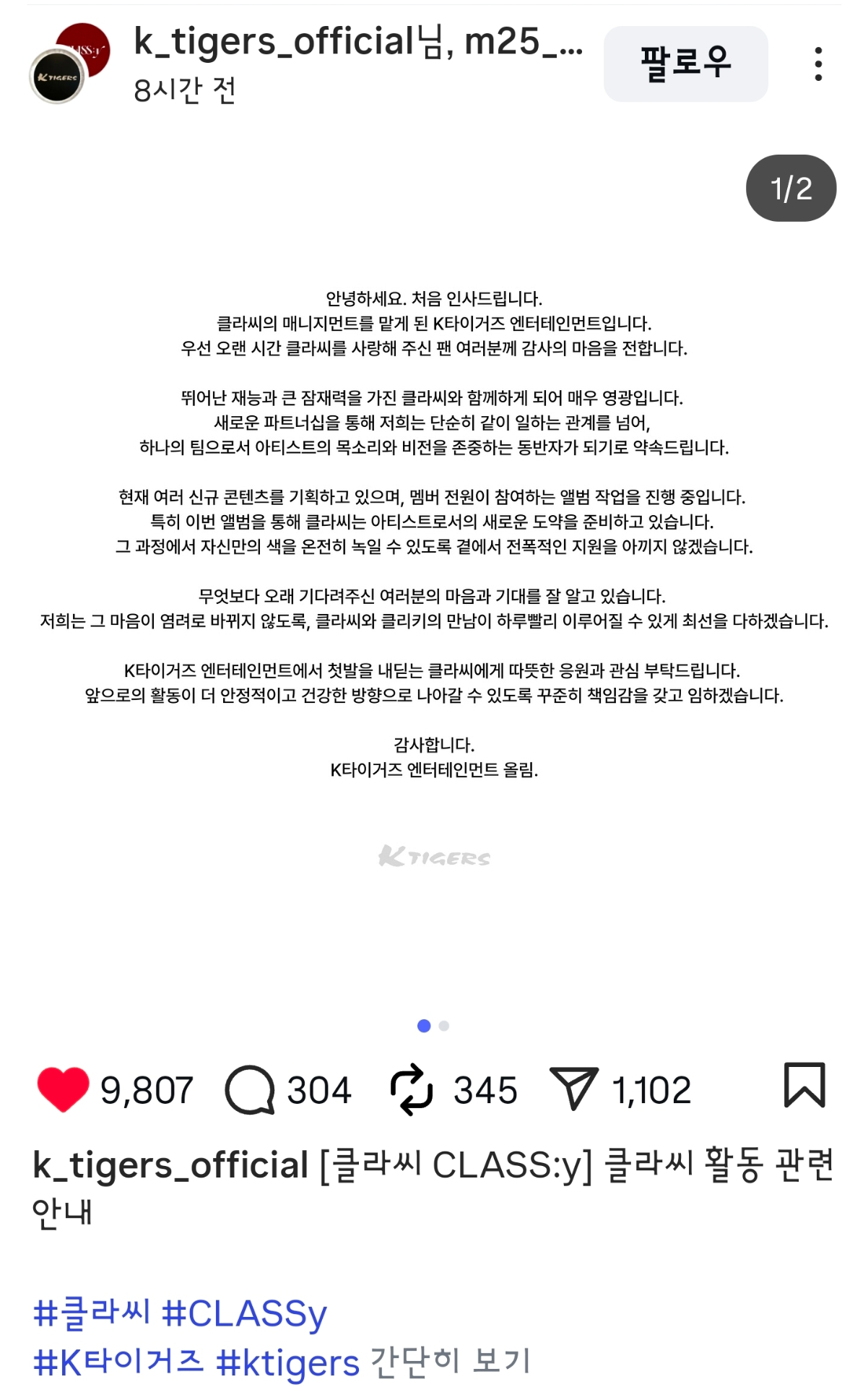Open the three-dot overflow menu
The height and width of the screenshot is (1387, 868).
coord(817,64)
